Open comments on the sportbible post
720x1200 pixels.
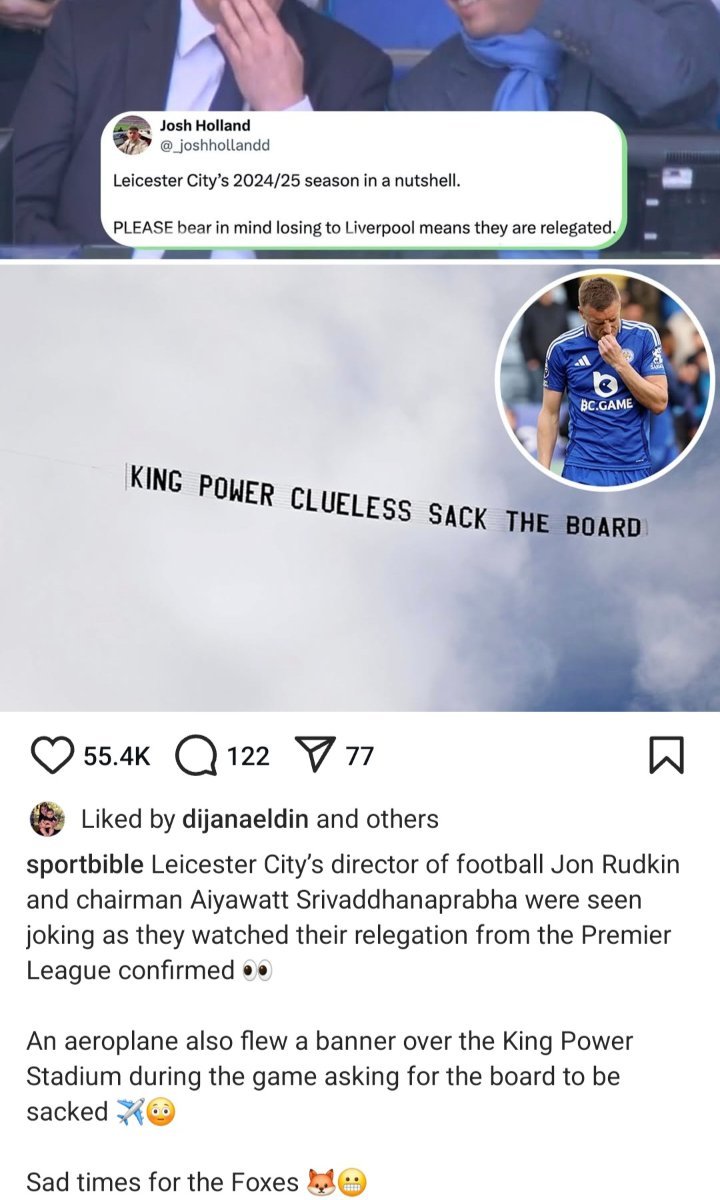196,756
